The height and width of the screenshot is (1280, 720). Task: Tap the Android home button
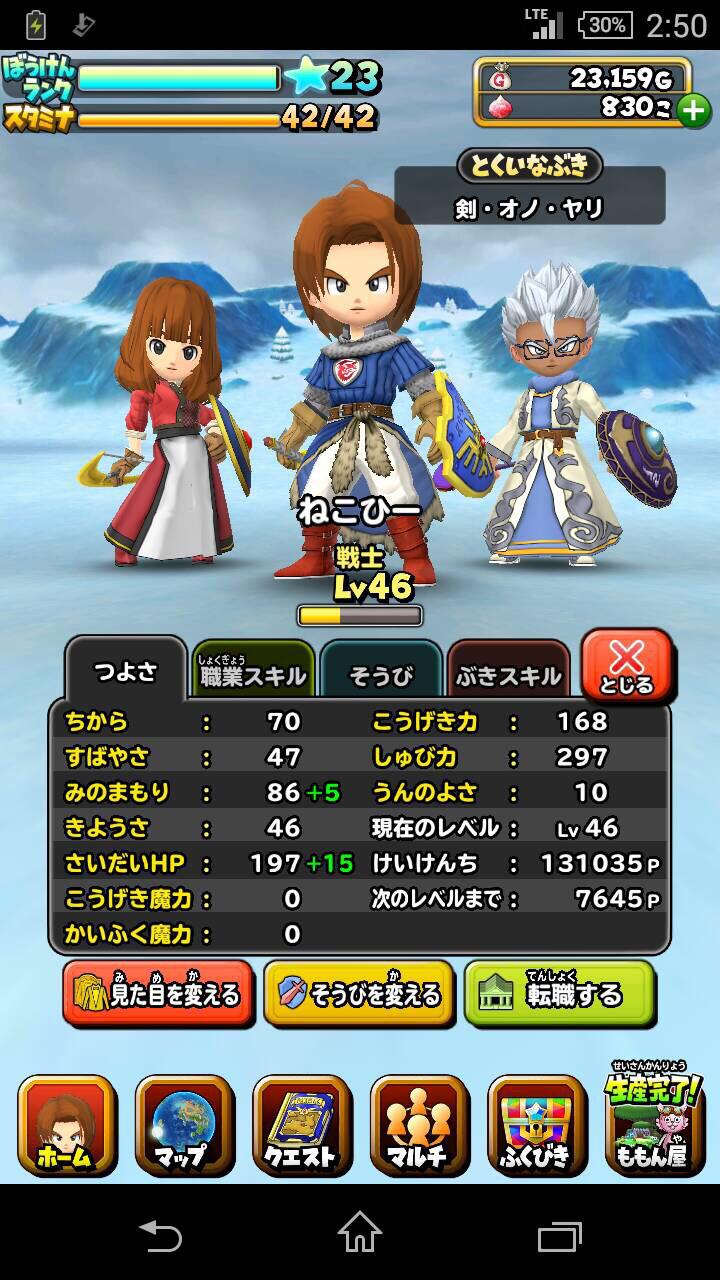coord(360,1234)
